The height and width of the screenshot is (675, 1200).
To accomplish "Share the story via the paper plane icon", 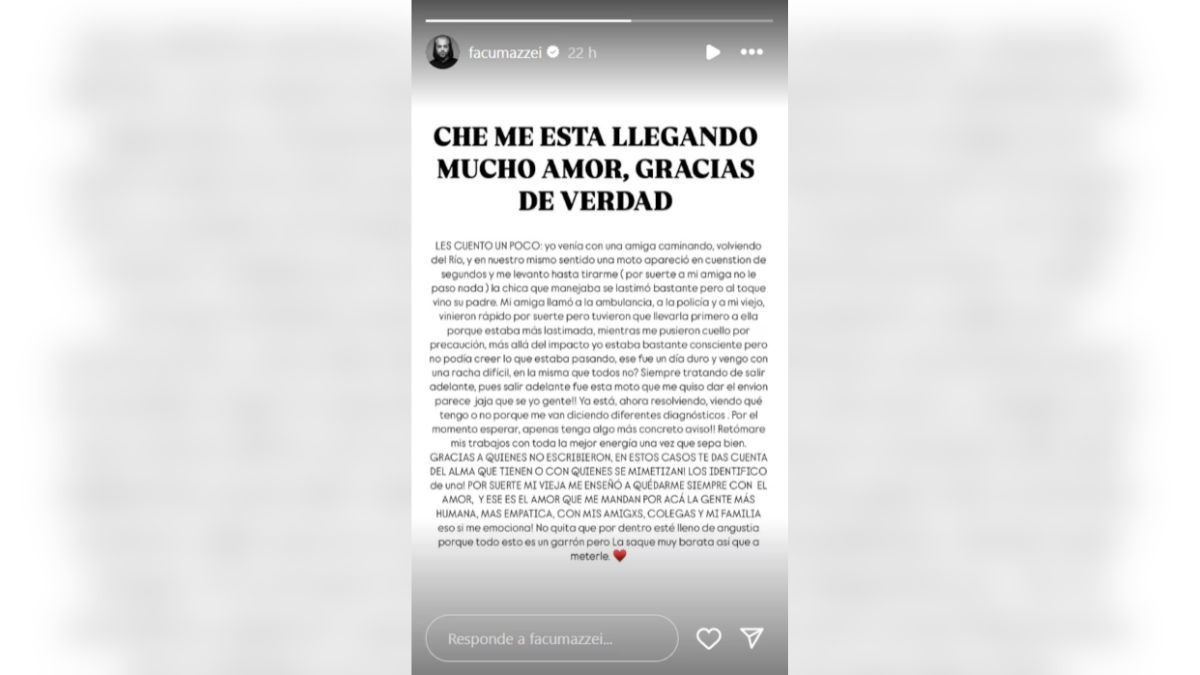I will coord(752,638).
